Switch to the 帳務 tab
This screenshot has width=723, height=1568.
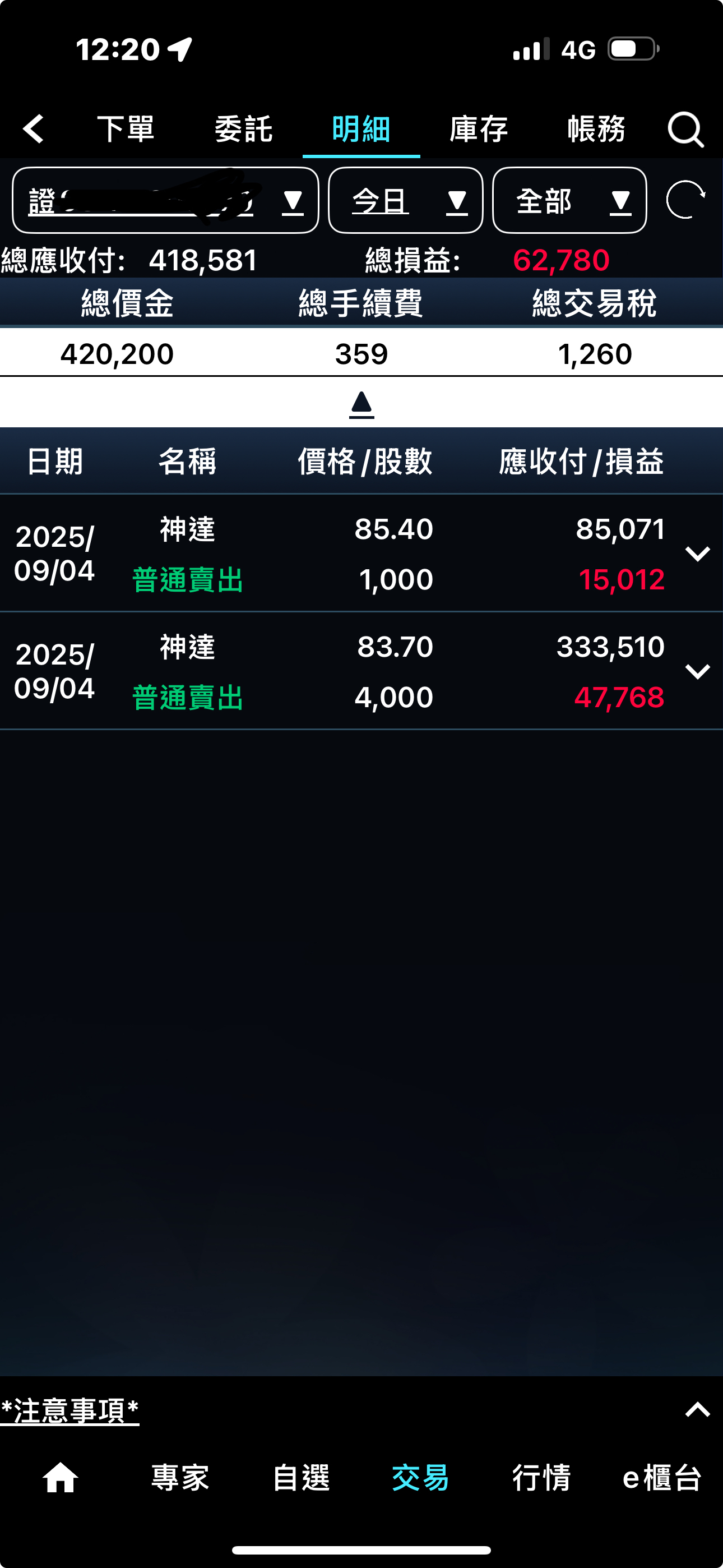[x=596, y=129]
